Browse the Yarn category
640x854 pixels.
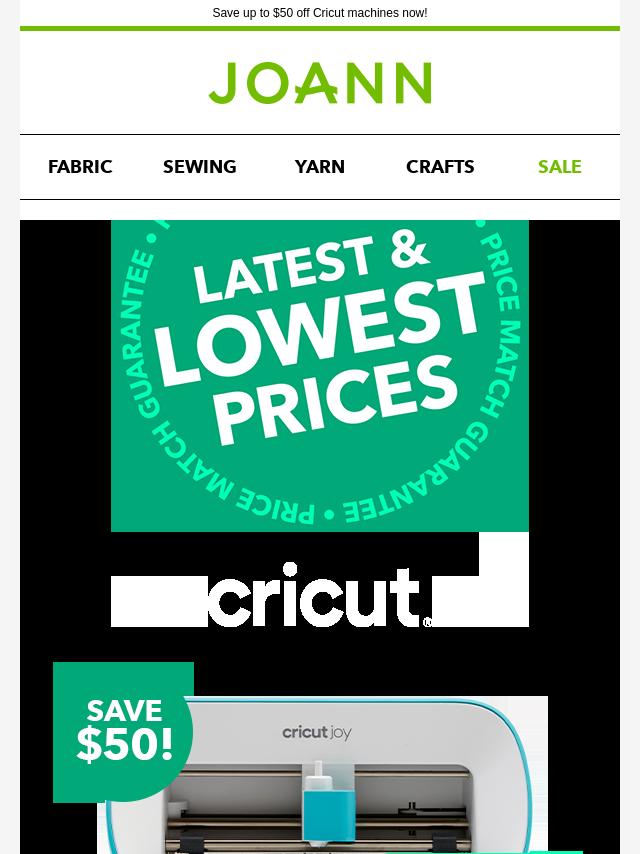tap(320, 167)
